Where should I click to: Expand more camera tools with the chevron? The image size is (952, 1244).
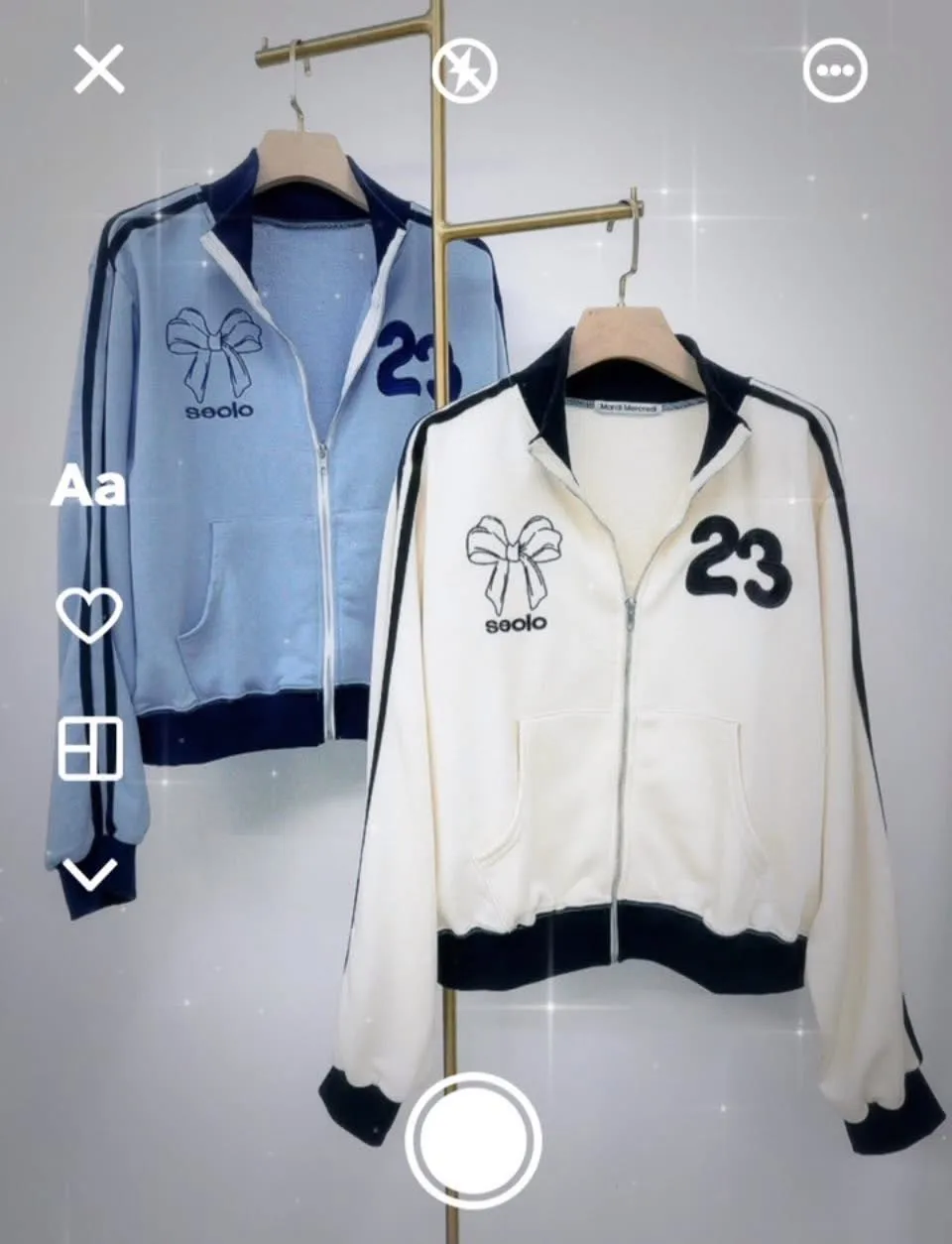[x=89, y=874]
